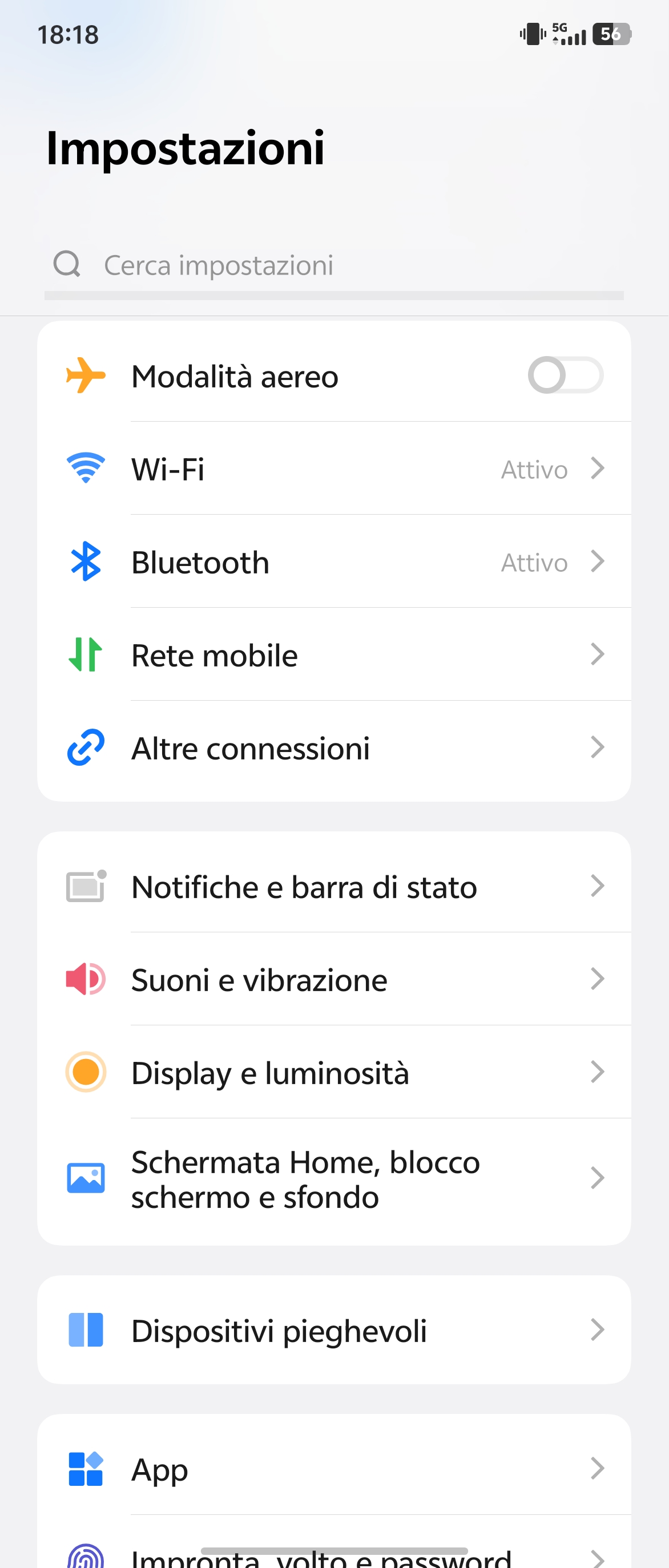Tap the Cerca impostazioni search field
Image resolution: width=669 pixels, height=1568 pixels.
coord(333,265)
